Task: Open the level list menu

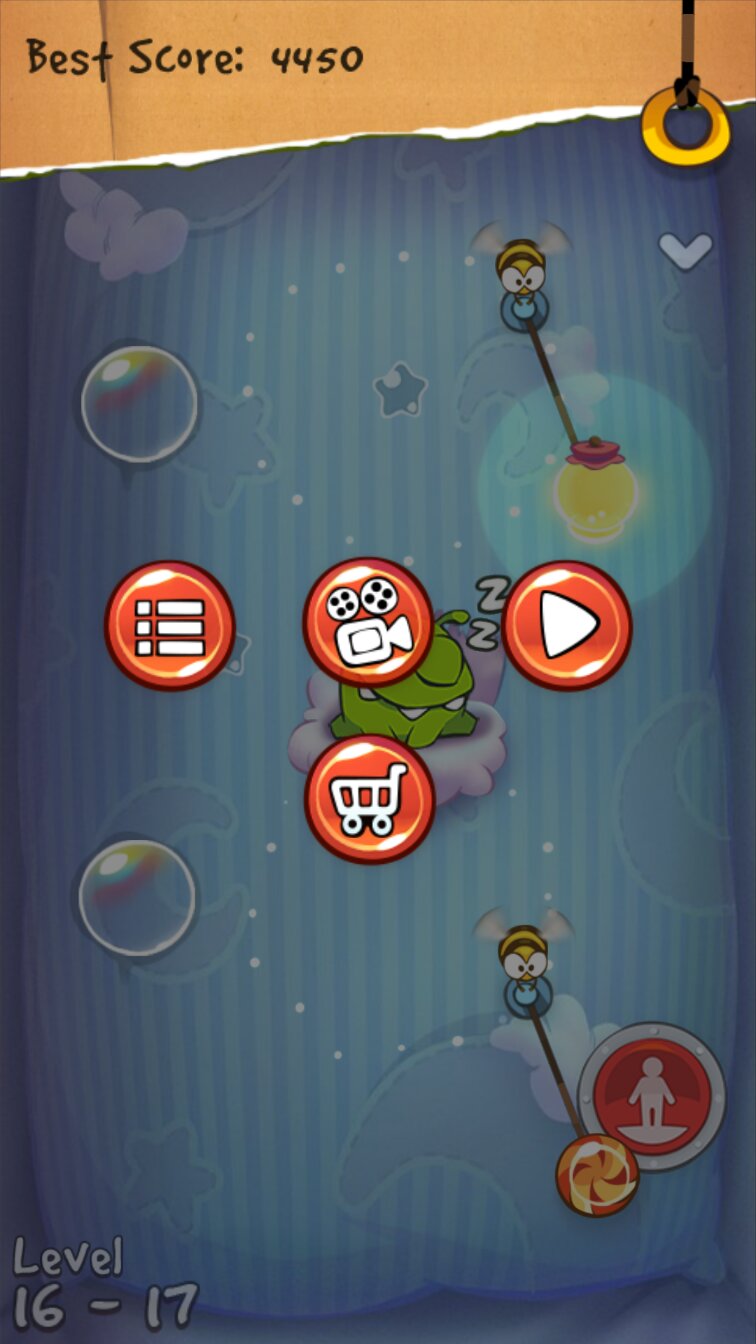Action: pyautogui.click(x=169, y=626)
